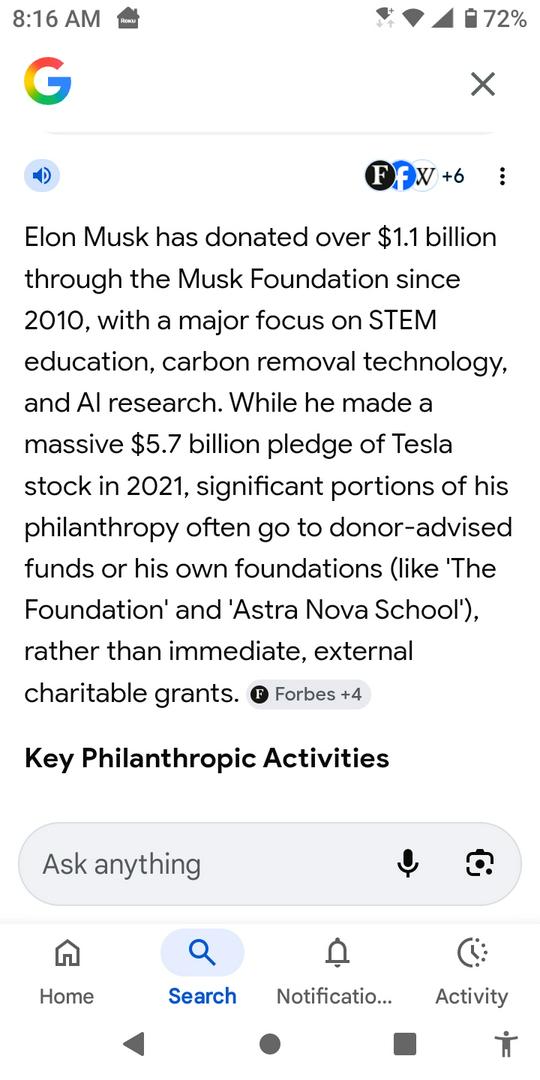Open recent apps with the square button

(405, 1044)
